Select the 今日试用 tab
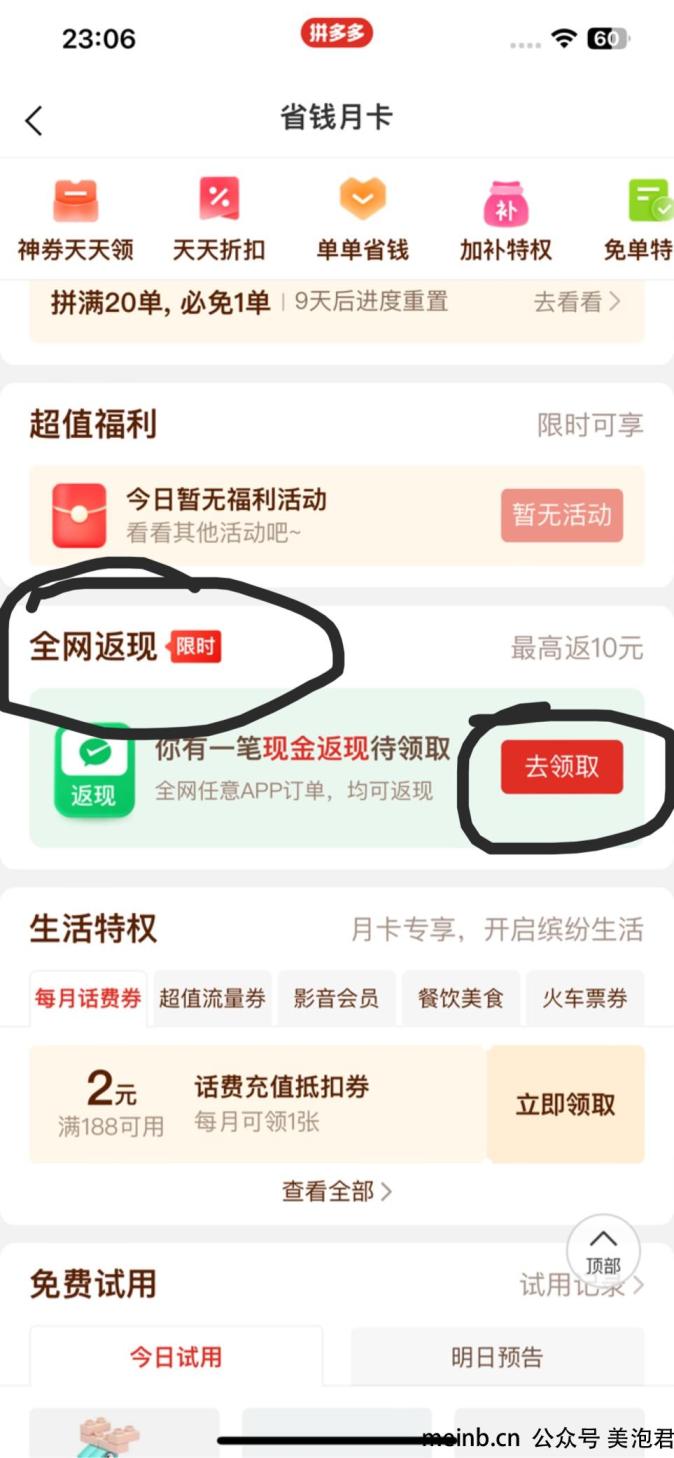 coord(175,1357)
